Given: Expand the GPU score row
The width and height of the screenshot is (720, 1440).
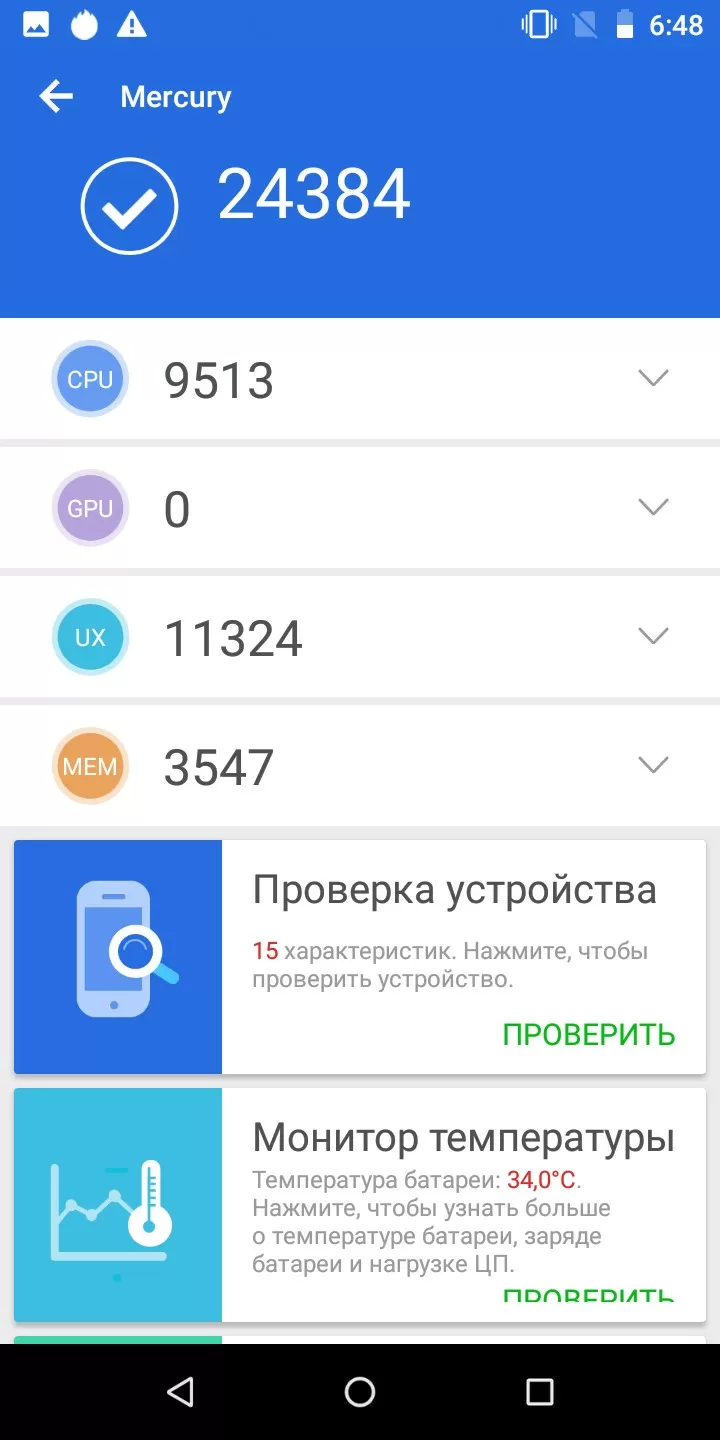Looking at the screenshot, I should coord(653,507).
